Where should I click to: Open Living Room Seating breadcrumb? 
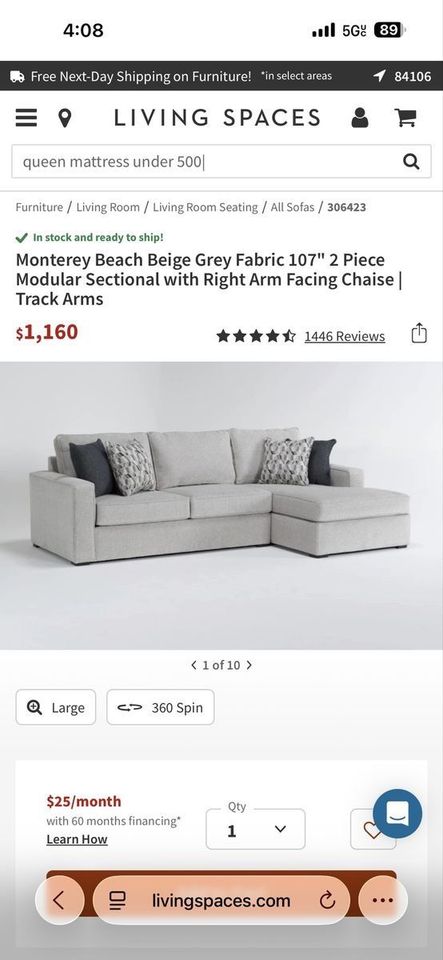click(x=205, y=207)
